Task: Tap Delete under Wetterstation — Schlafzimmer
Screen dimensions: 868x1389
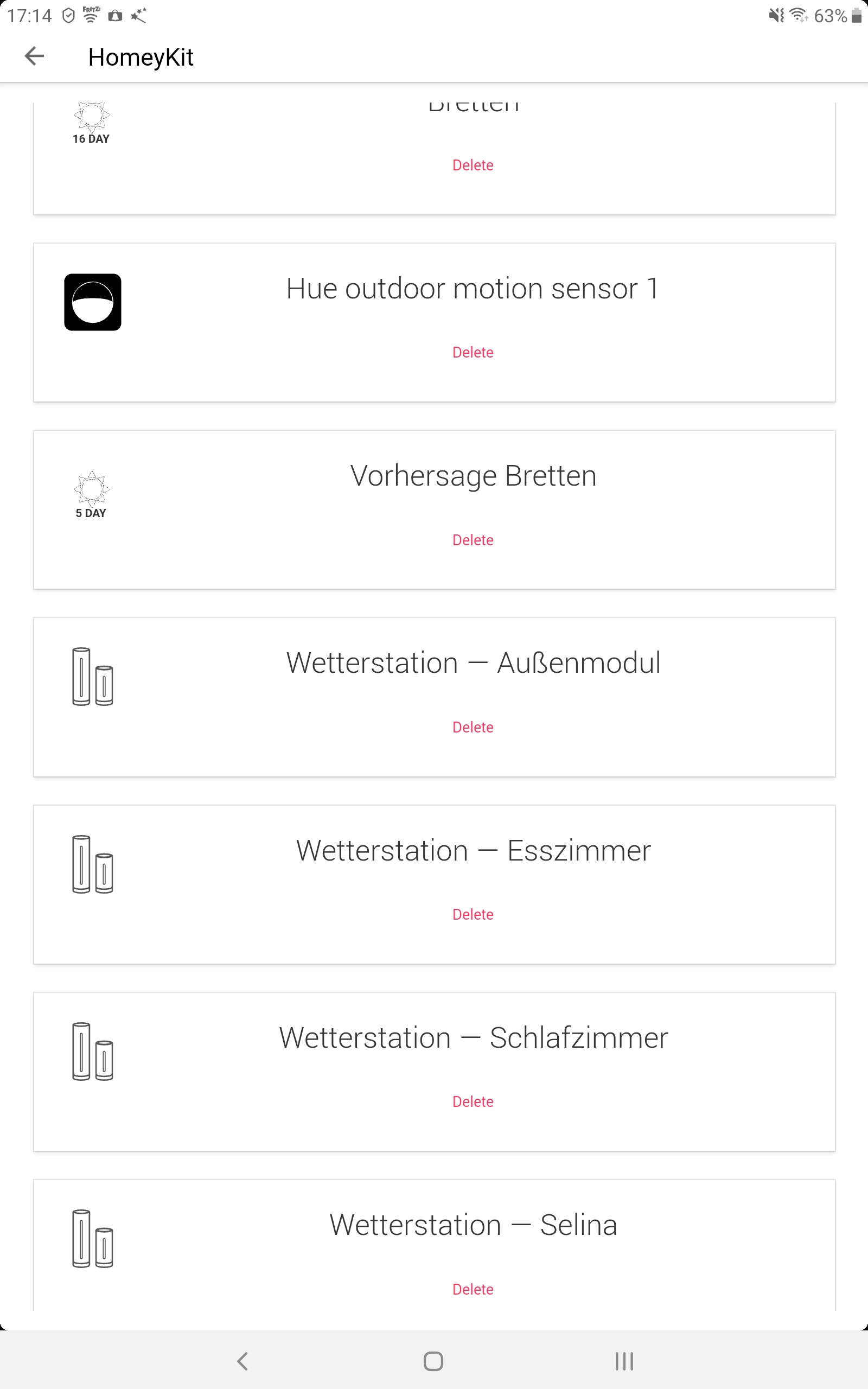Action: coord(473,1101)
